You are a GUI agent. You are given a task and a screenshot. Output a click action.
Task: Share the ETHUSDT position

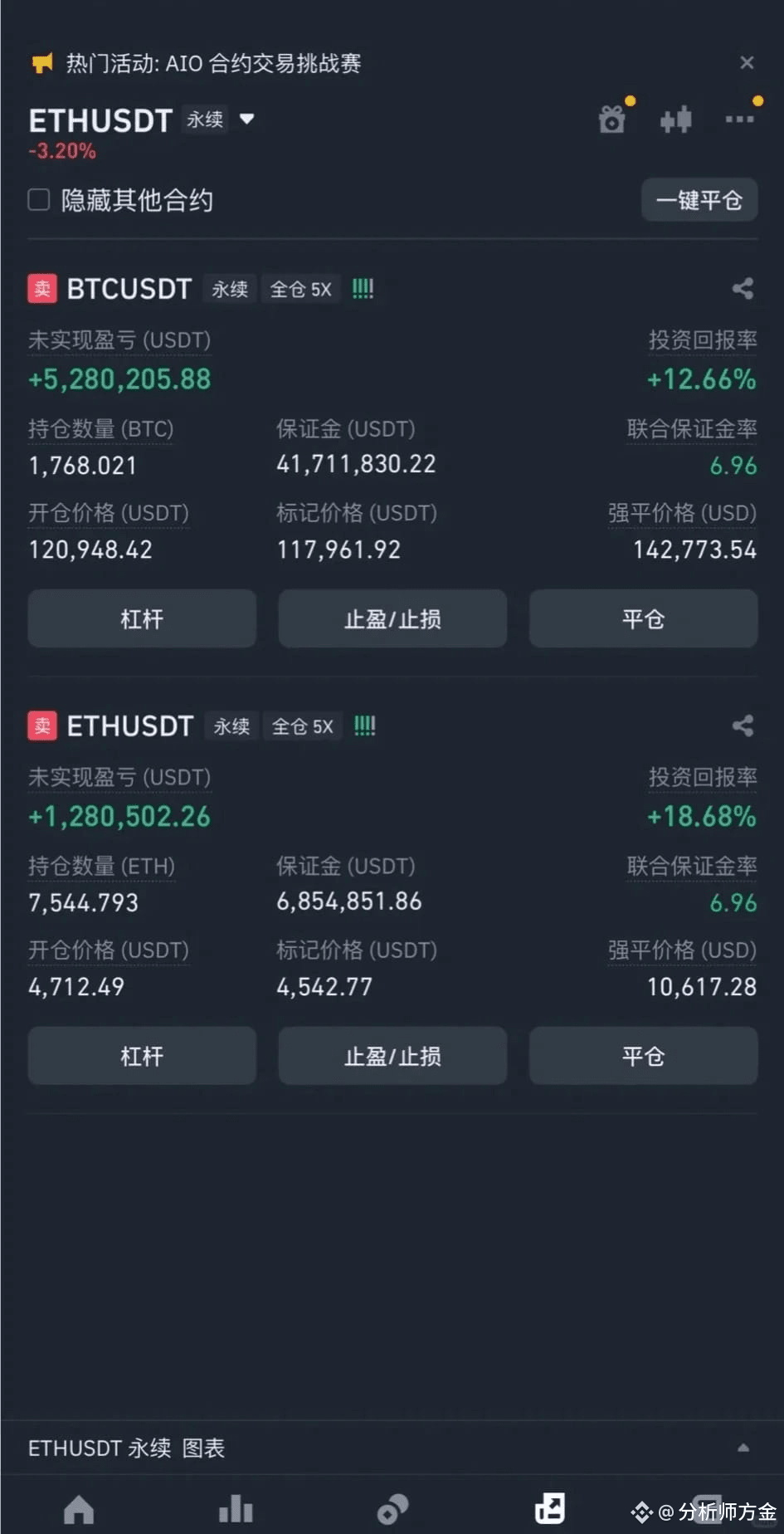[x=743, y=726]
